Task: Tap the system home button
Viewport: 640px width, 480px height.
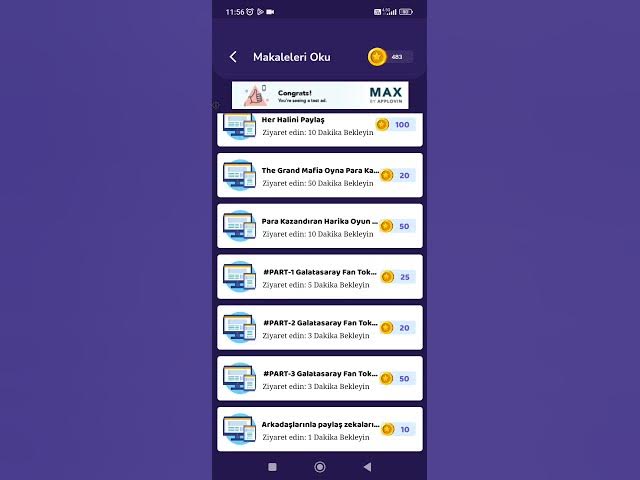Action: point(320,467)
